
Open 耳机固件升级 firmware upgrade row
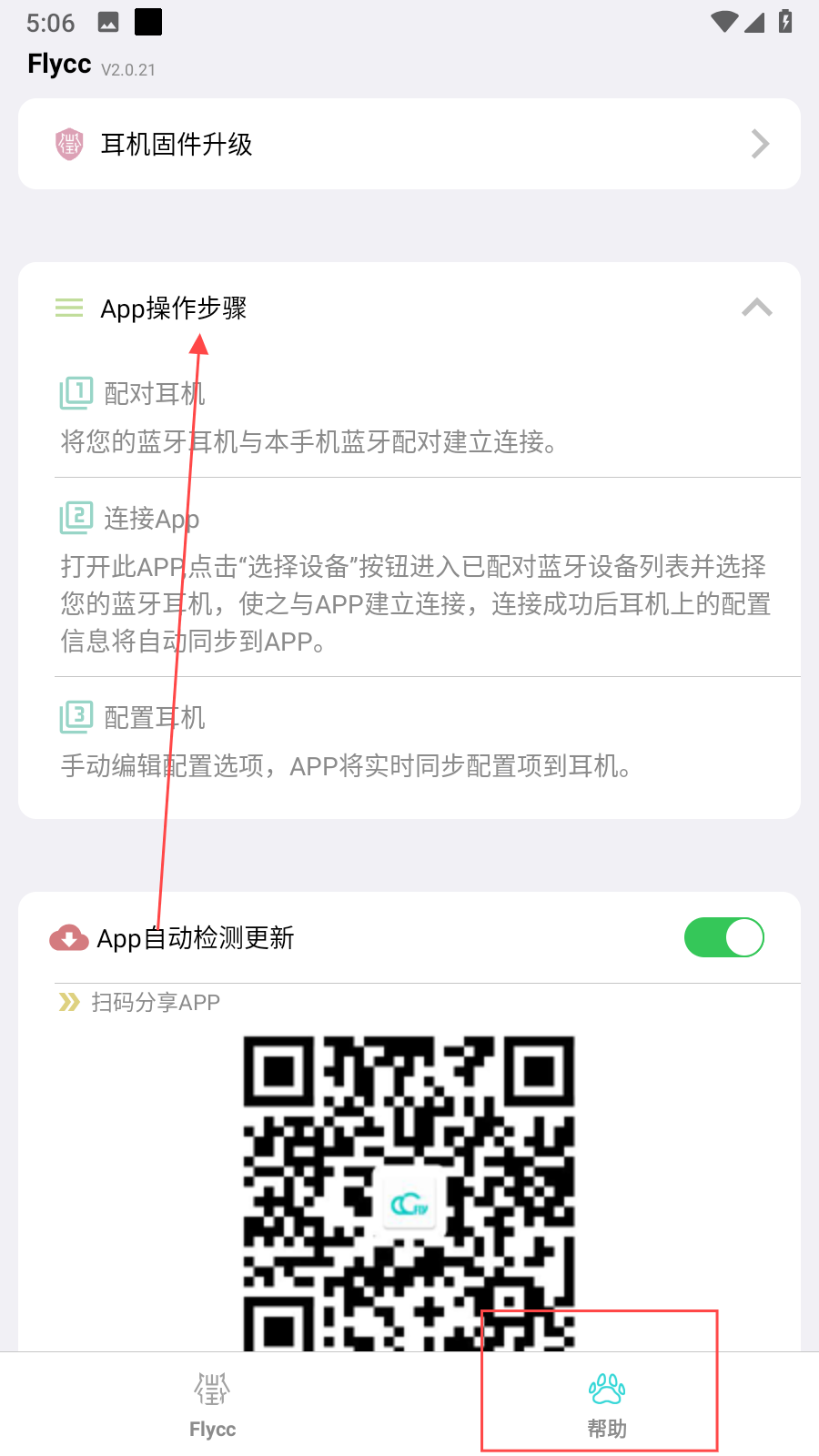click(x=409, y=144)
